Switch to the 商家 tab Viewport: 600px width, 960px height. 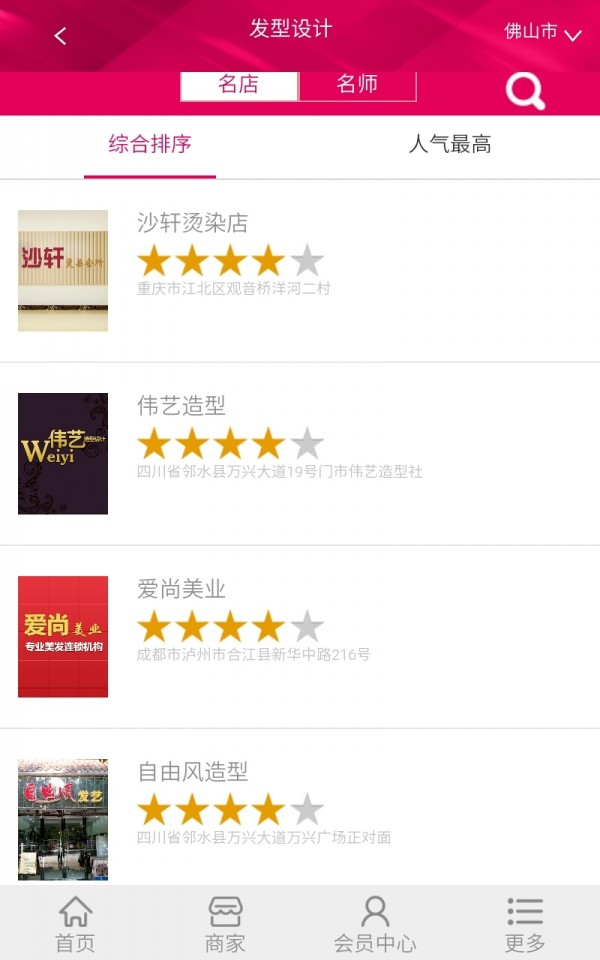click(x=225, y=924)
